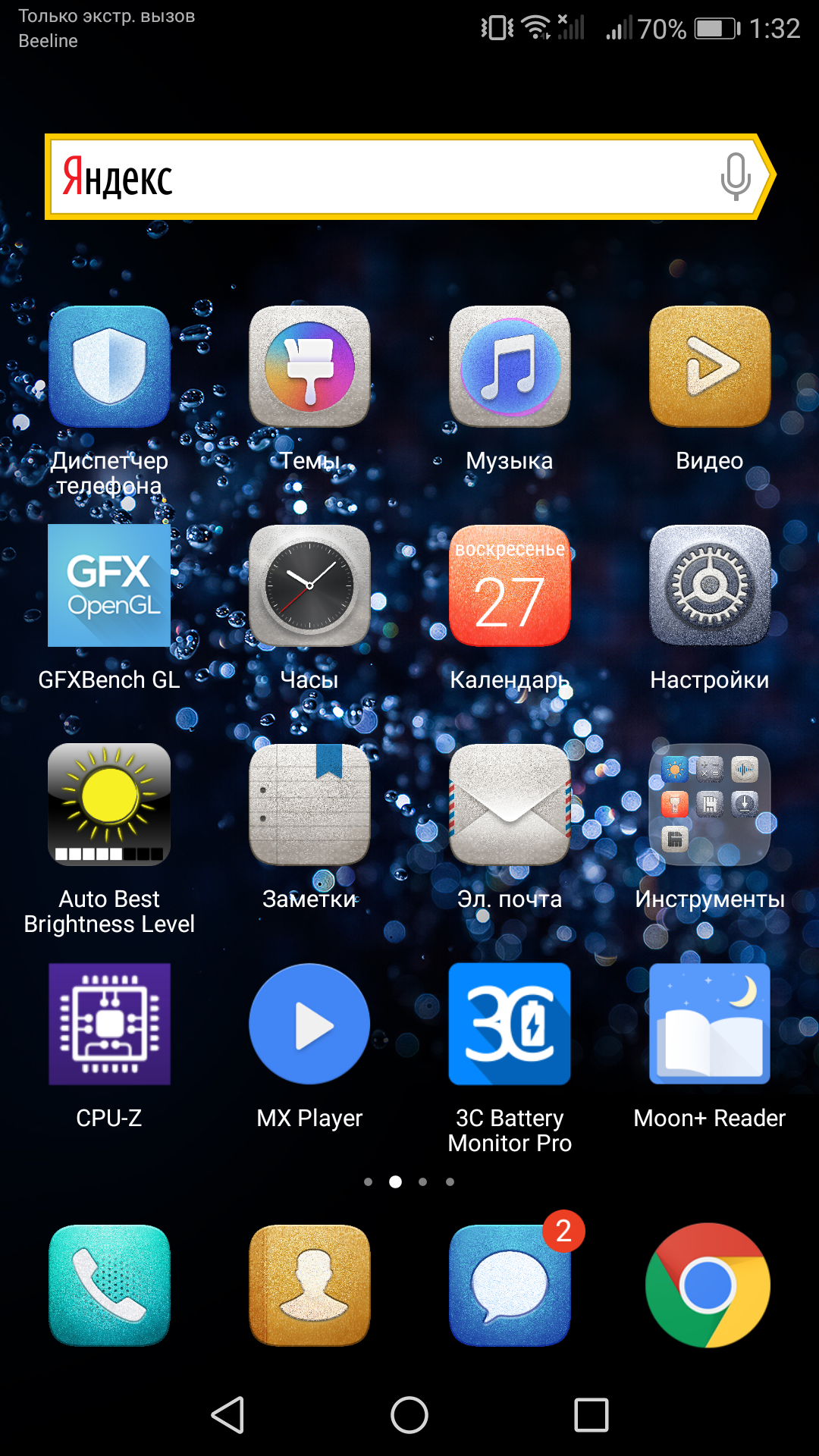Open the Часы clock app

coord(309,585)
